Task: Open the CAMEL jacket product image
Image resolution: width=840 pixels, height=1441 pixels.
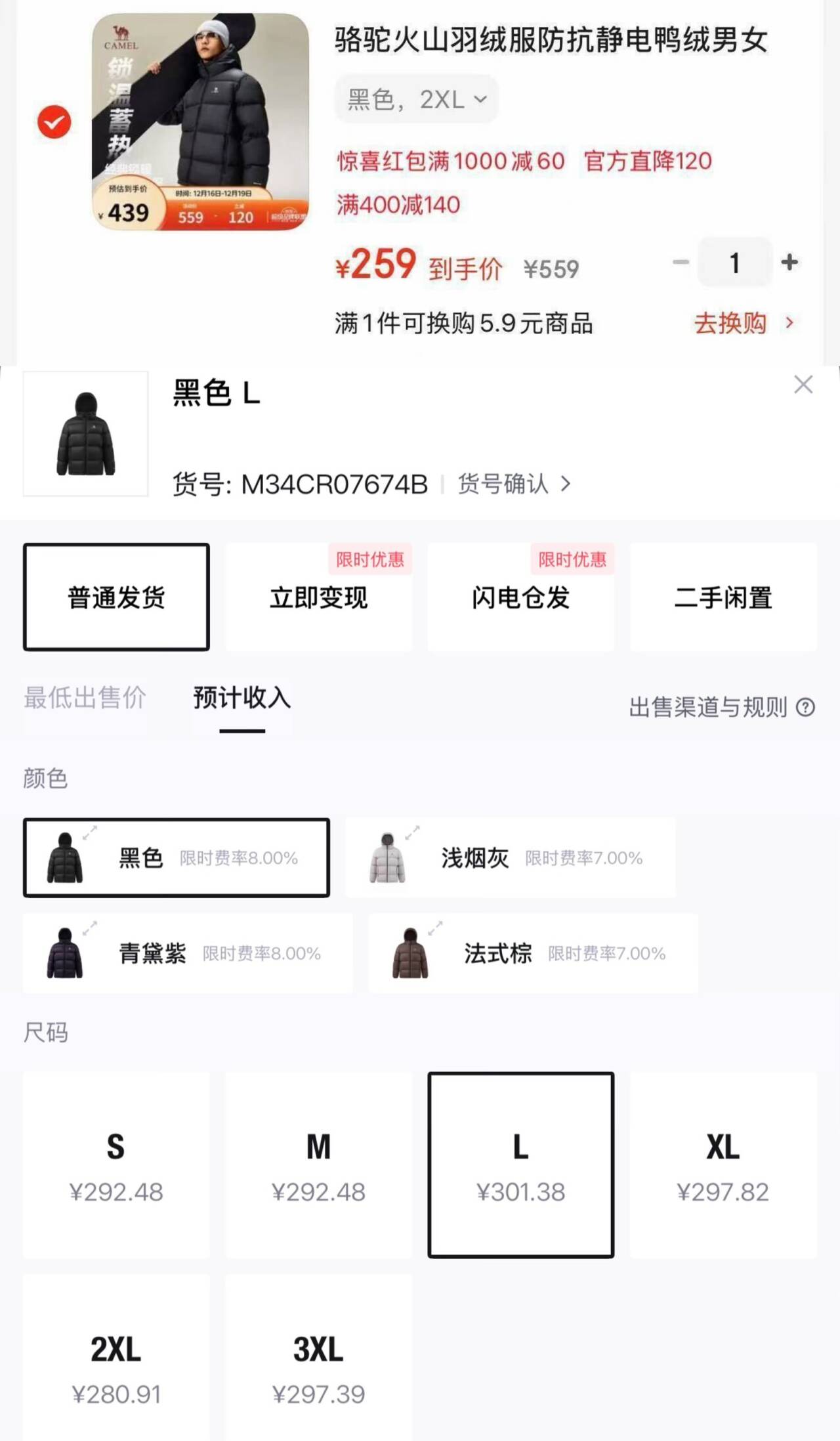Action: (200, 122)
